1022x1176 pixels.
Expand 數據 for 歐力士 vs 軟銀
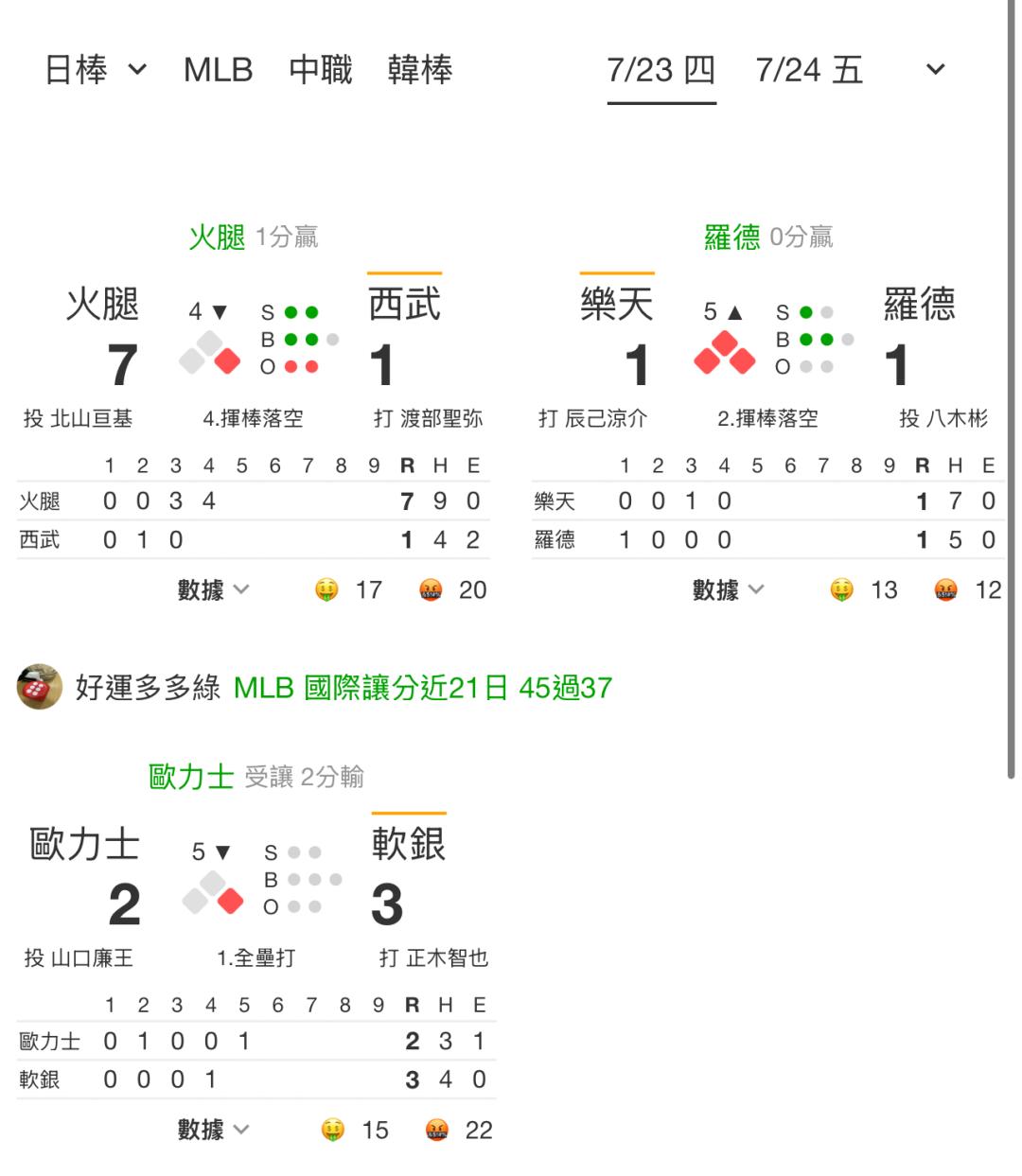pyautogui.click(x=214, y=1130)
